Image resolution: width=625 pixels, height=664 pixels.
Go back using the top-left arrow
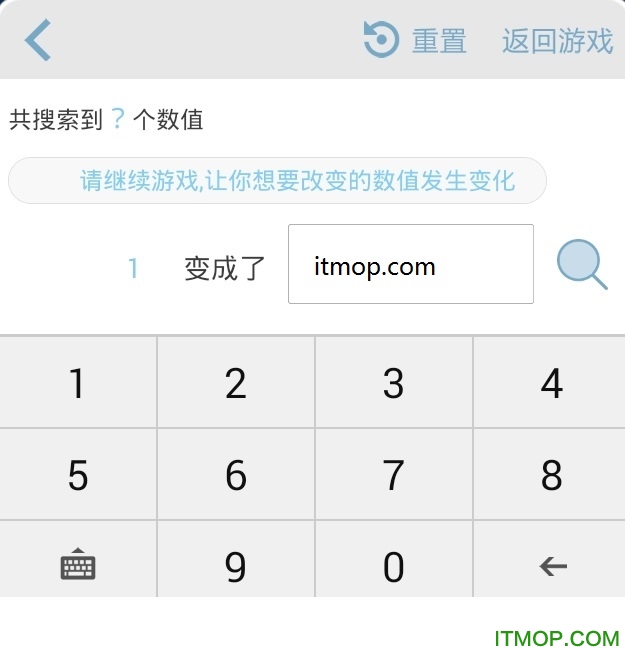[x=38, y=41]
